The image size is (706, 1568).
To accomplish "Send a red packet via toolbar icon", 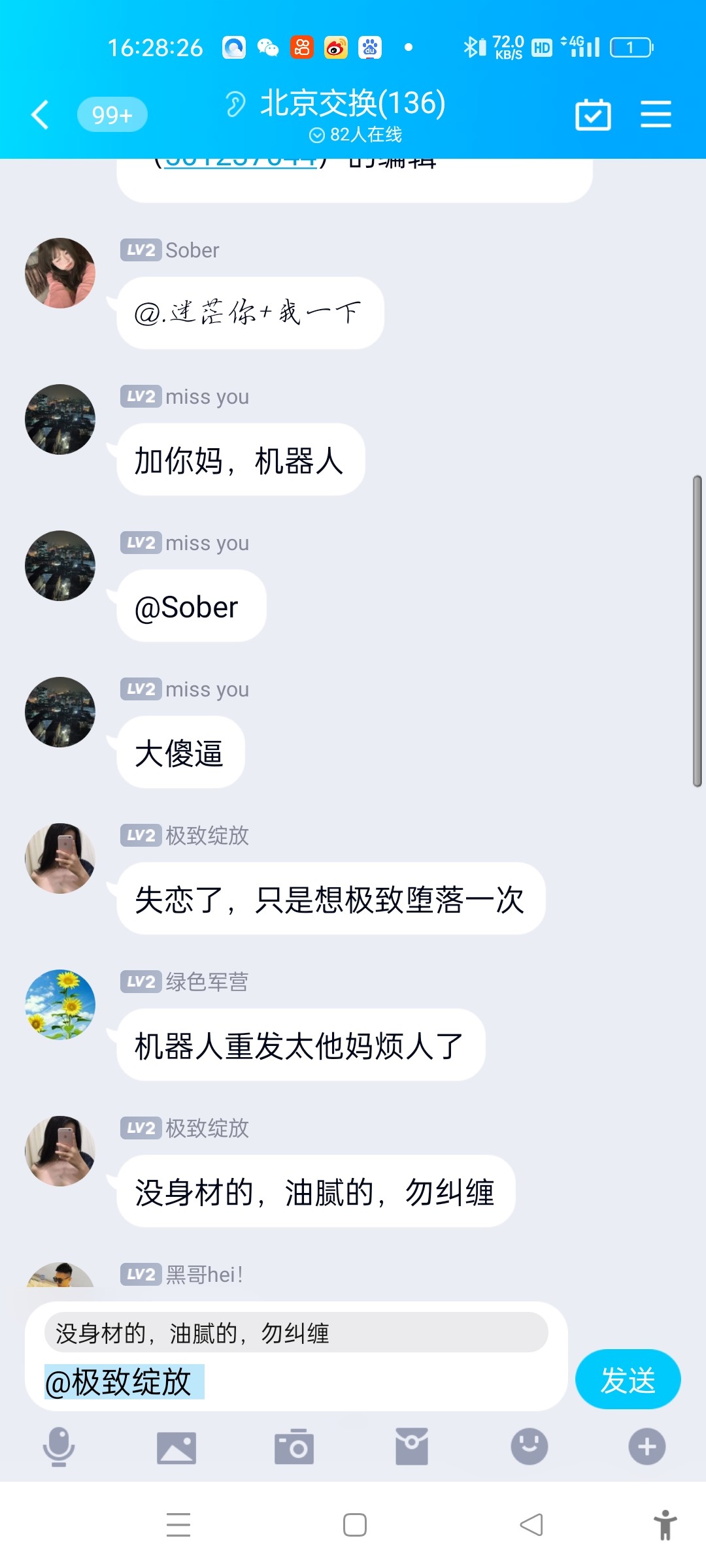I will point(412,1447).
